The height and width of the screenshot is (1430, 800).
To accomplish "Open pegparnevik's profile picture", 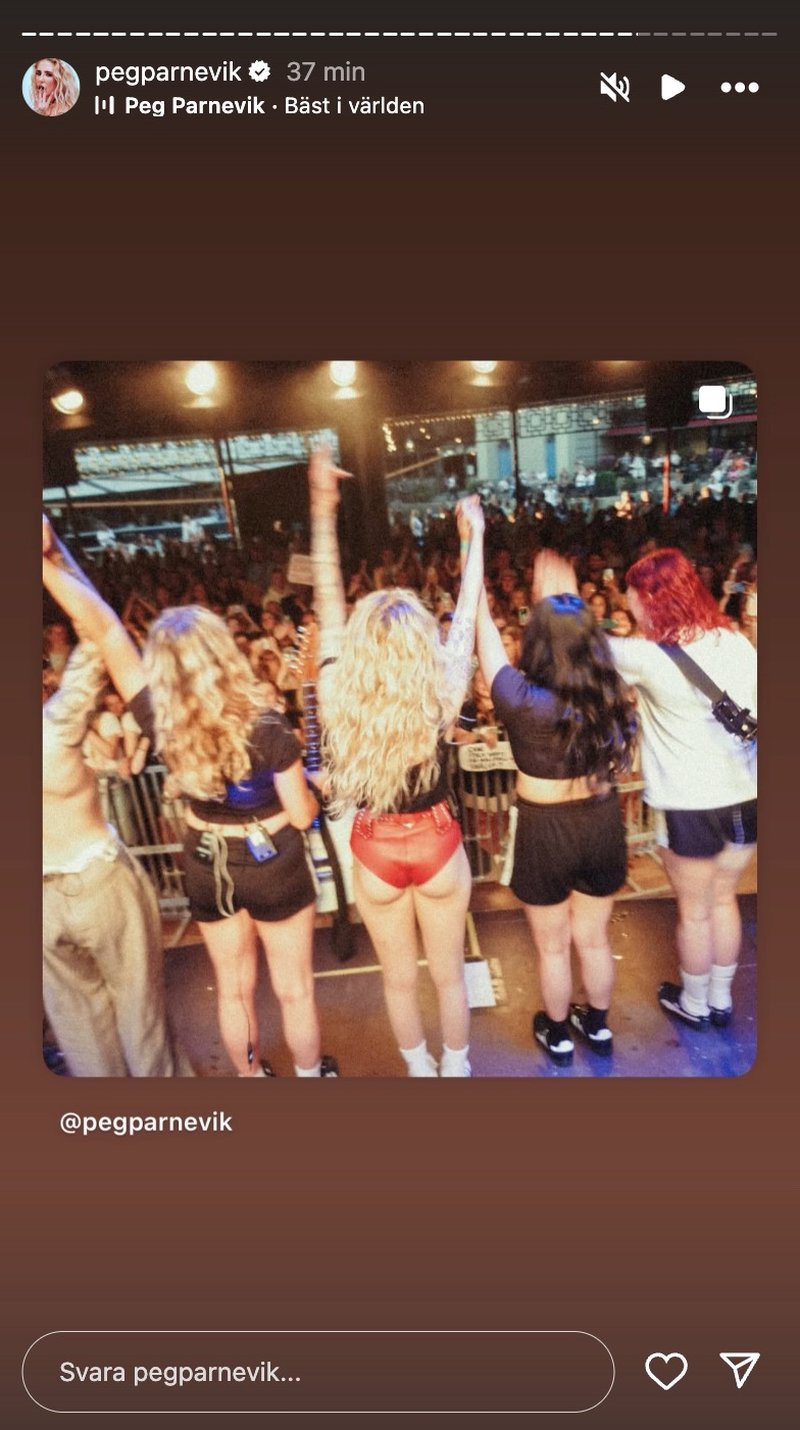I will point(51,87).
